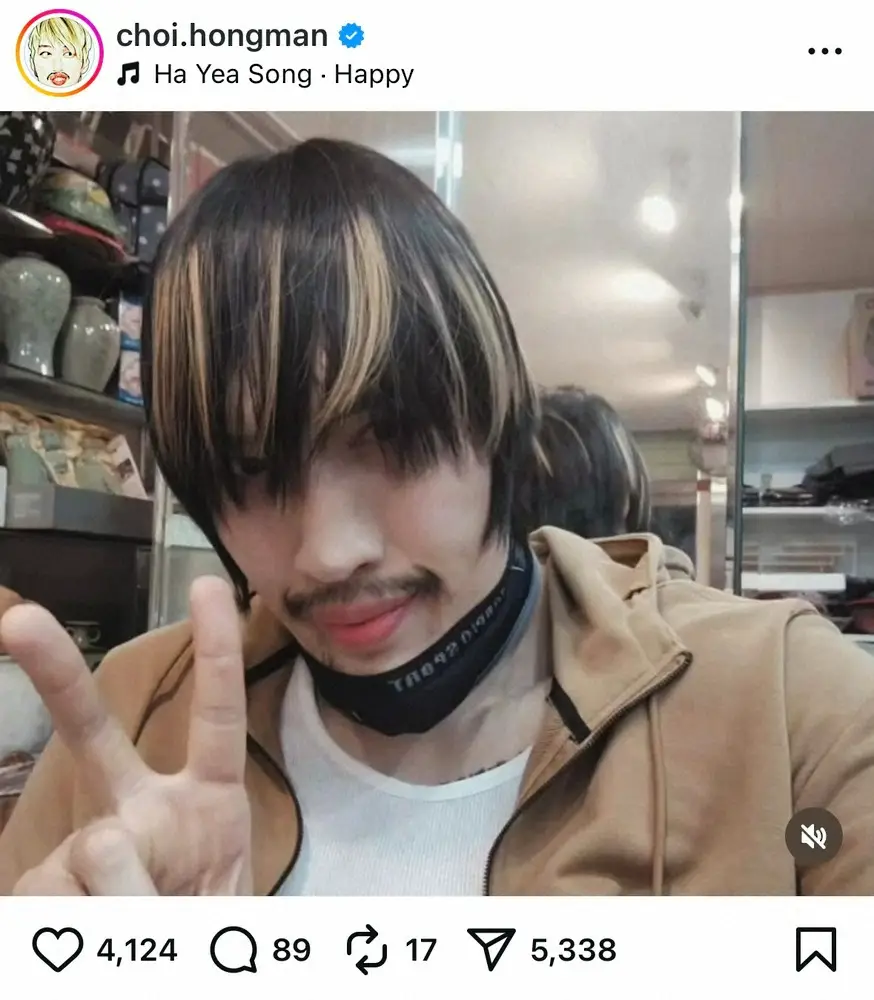Open the comments bubble on the post
Viewport: 874px width, 1000px height.
pos(233,949)
